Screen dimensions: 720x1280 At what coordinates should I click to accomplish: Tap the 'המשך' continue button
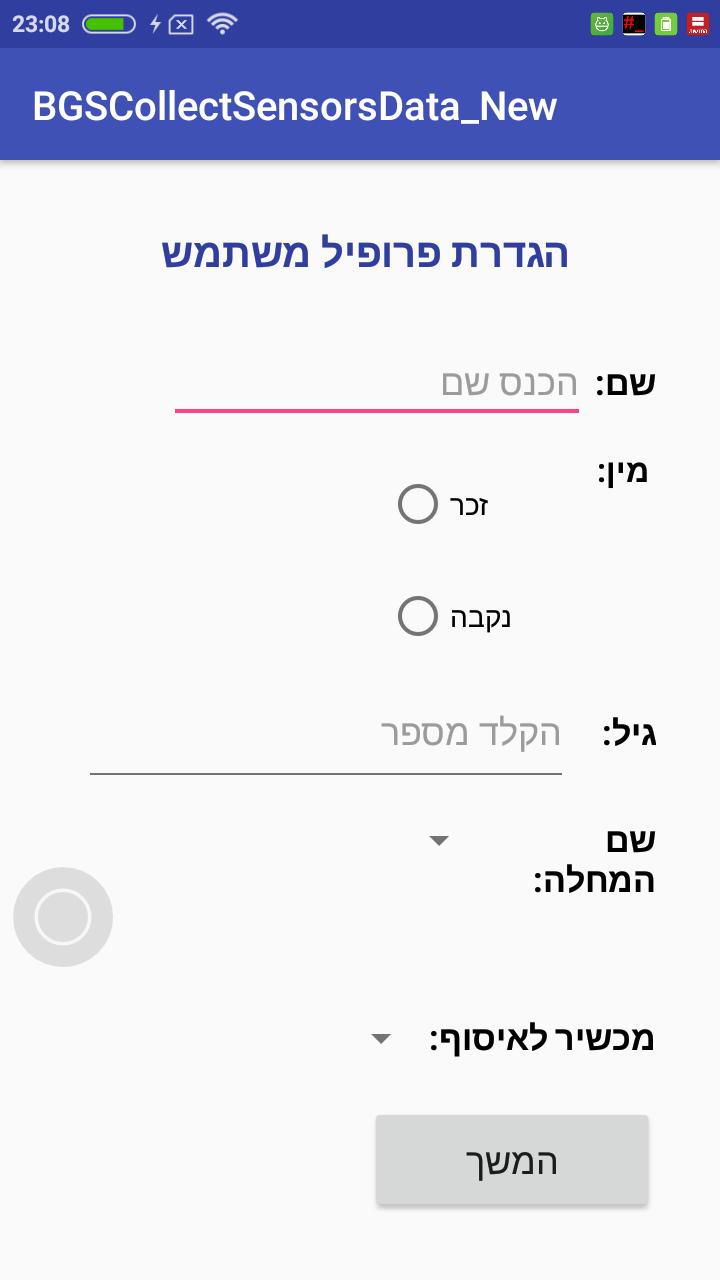(512, 1161)
